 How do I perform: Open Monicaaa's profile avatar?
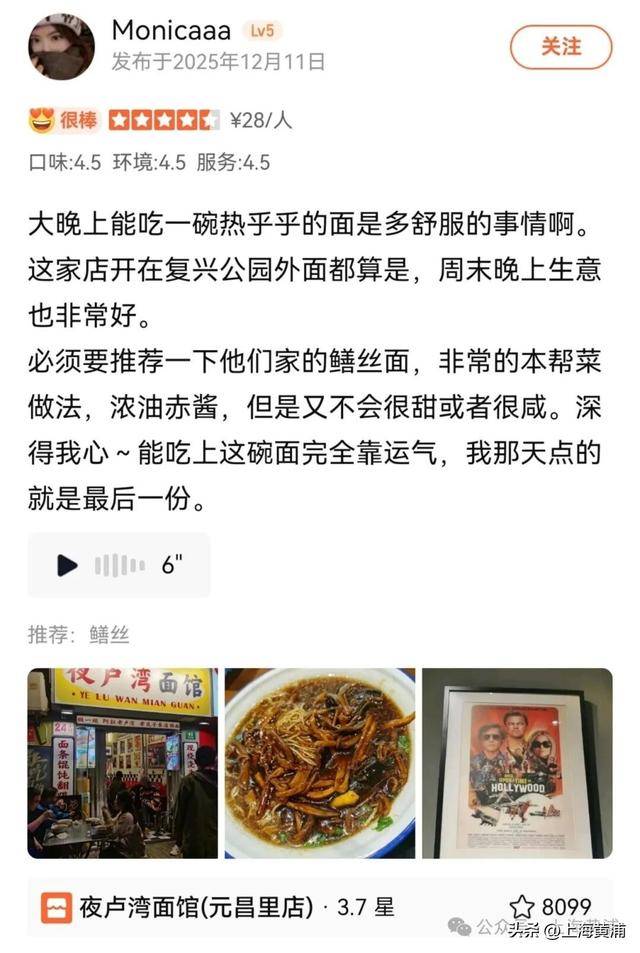pyautogui.click(x=61, y=47)
